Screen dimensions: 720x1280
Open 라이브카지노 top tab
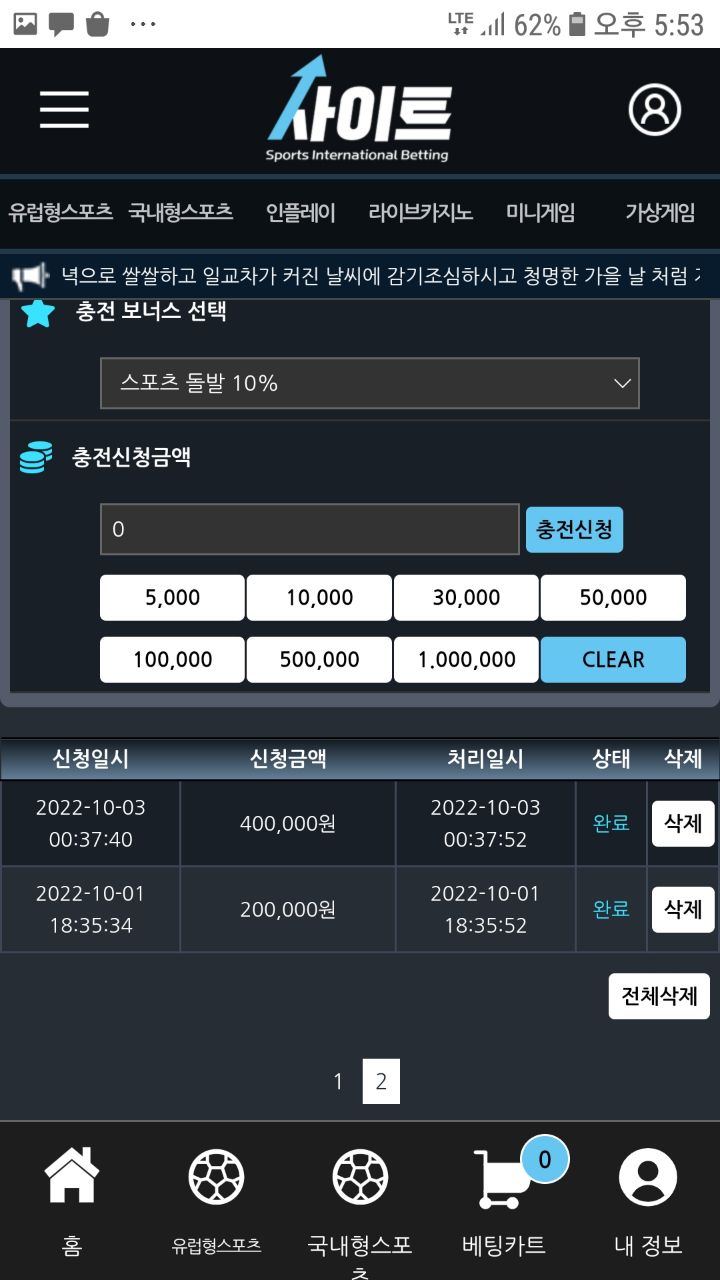click(x=420, y=213)
